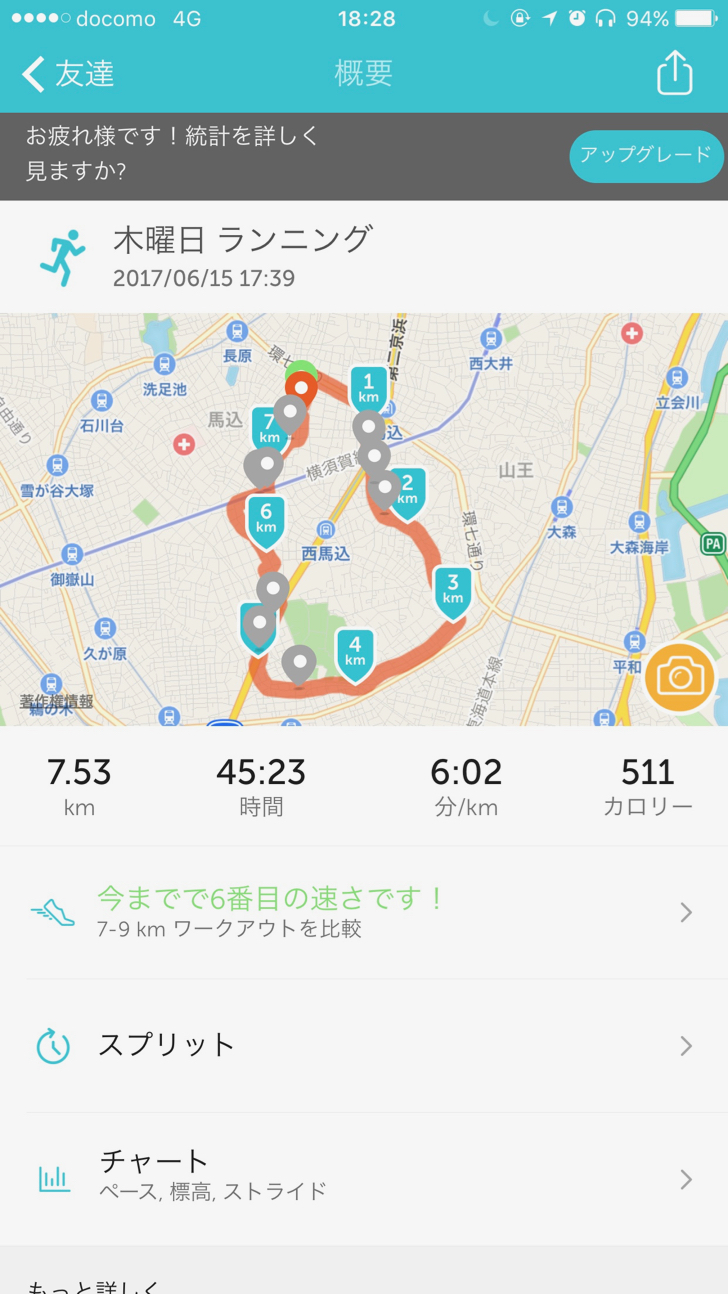The image size is (728, 1294).
Task: Go back to 友達 screen
Action: (68, 74)
